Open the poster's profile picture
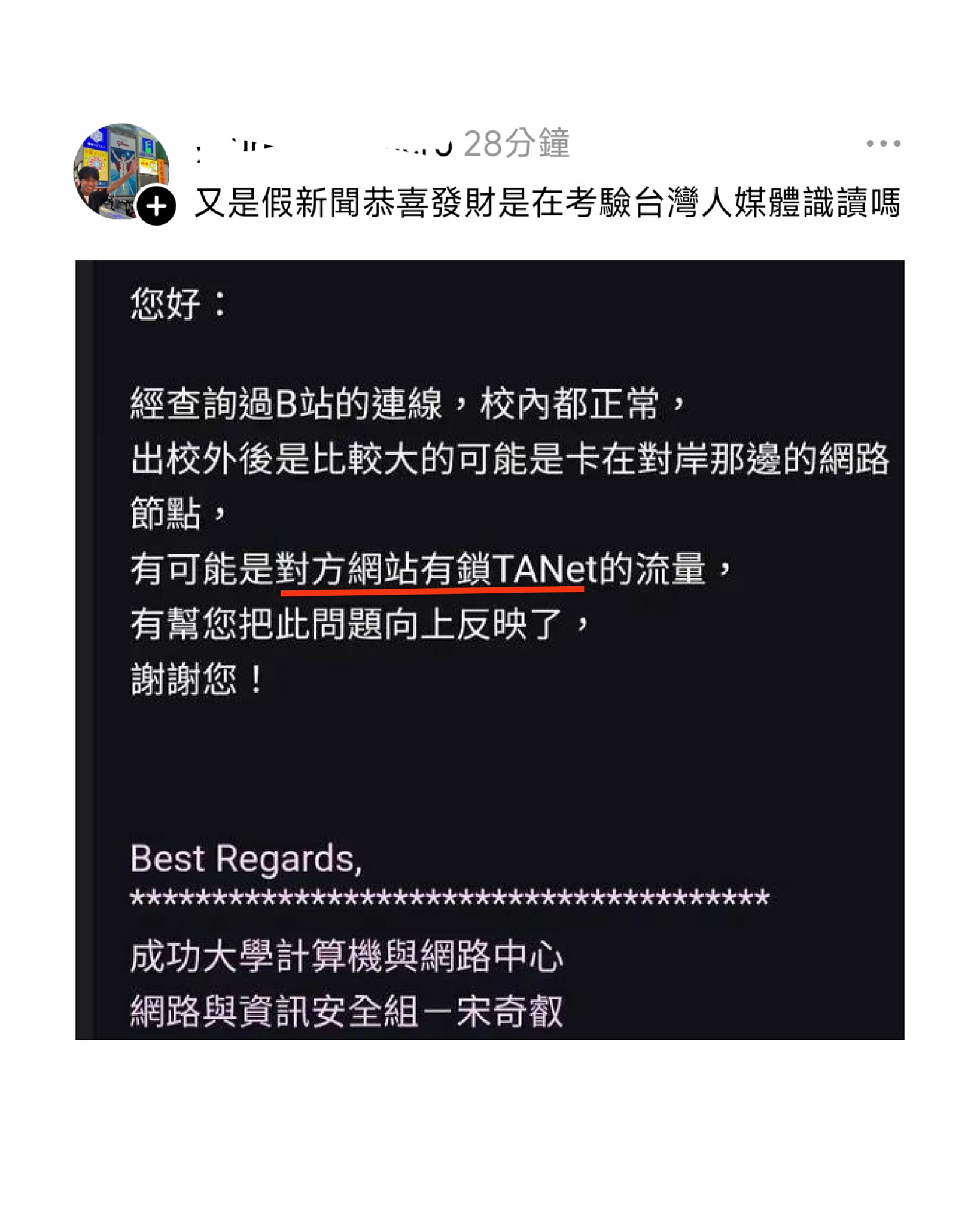This screenshot has width=980, height=1225. pyautogui.click(x=117, y=166)
